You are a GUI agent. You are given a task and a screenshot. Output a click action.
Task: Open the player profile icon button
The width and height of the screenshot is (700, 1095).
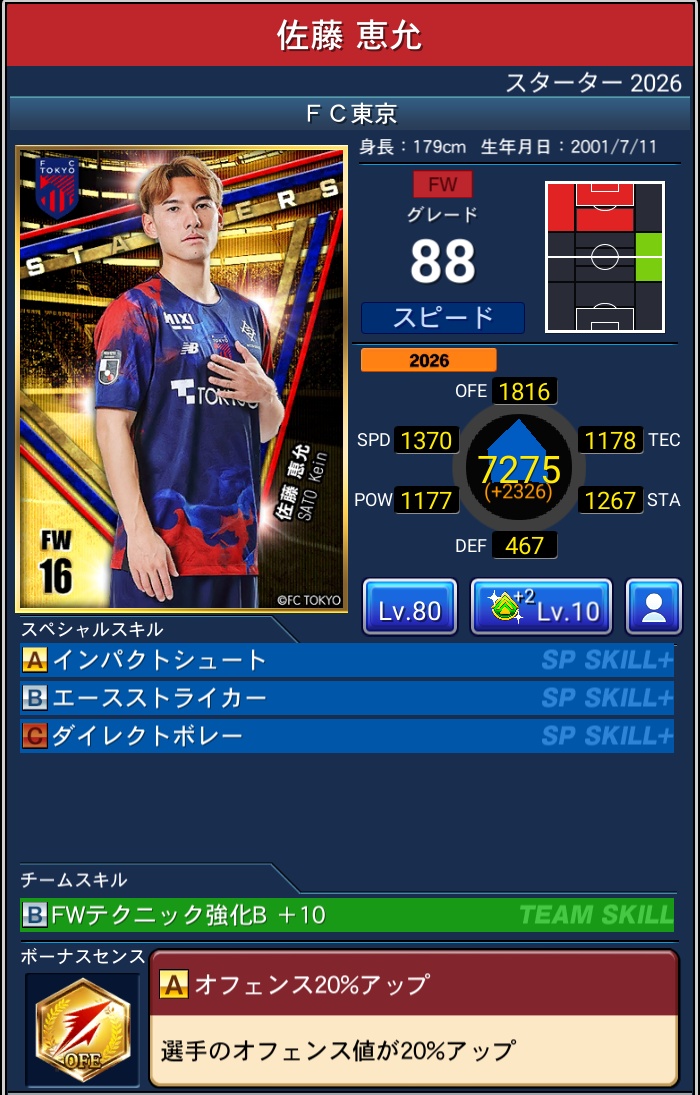[654, 607]
